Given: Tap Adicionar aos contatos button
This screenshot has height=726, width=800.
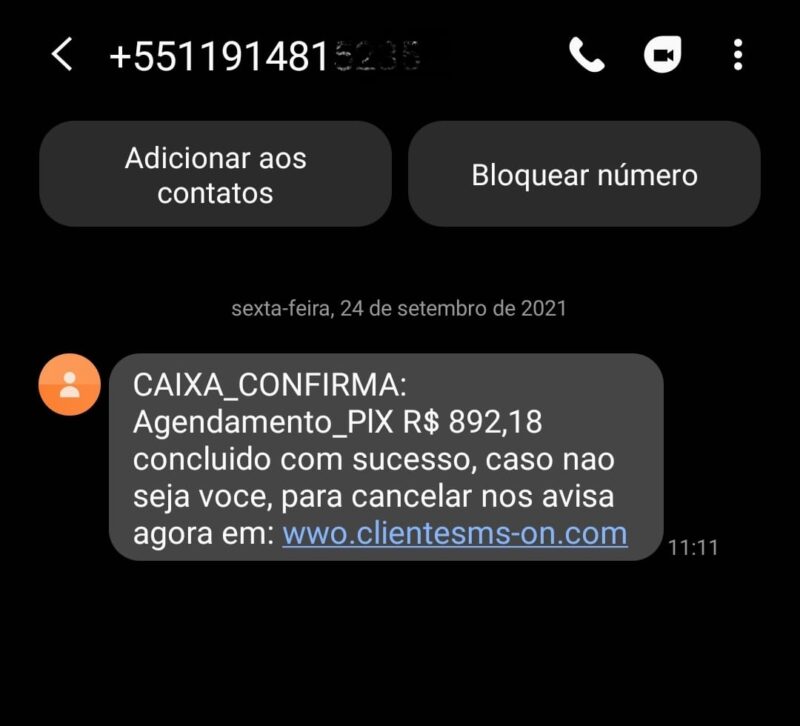Looking at the screenshot, I should pyautogui.click(x=215, y=175).
